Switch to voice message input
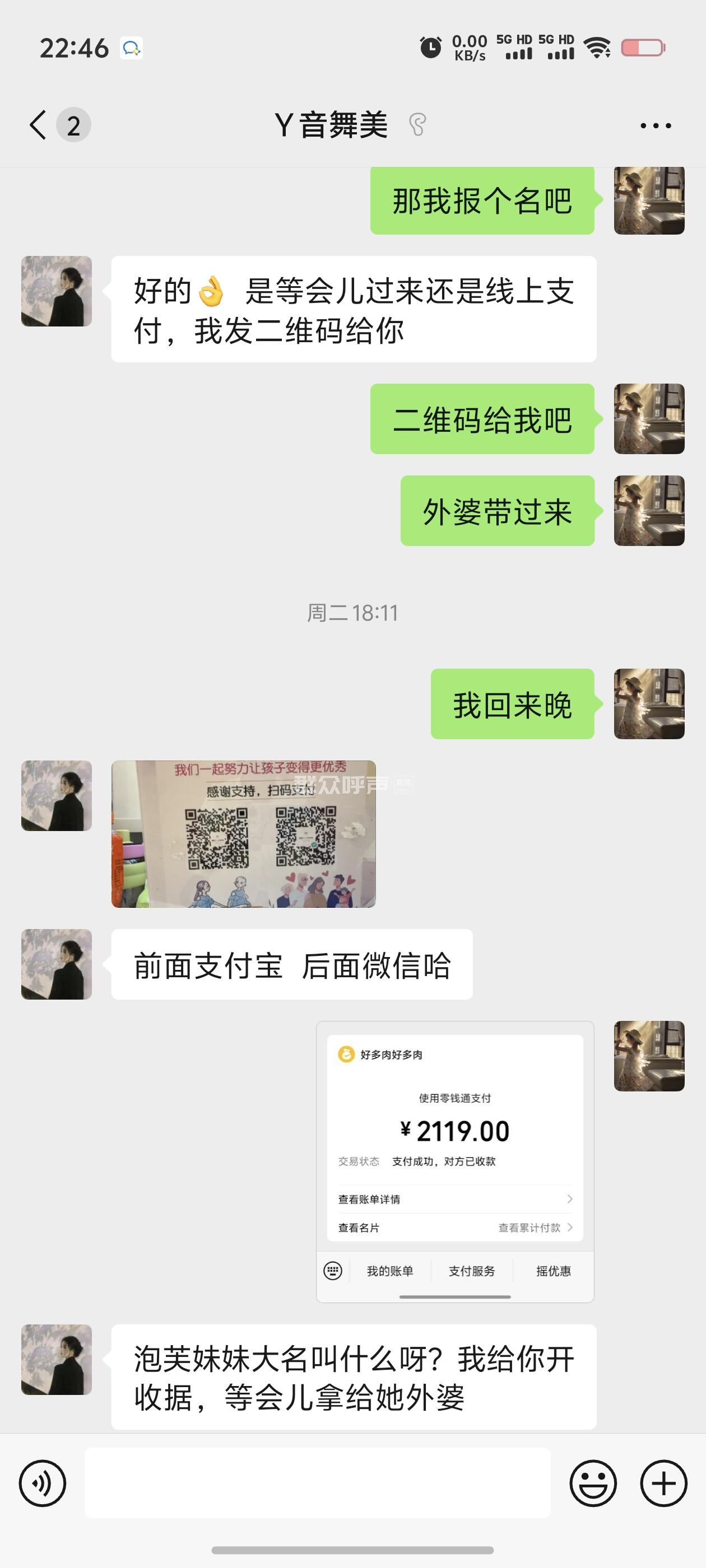 pos(42,1483)
